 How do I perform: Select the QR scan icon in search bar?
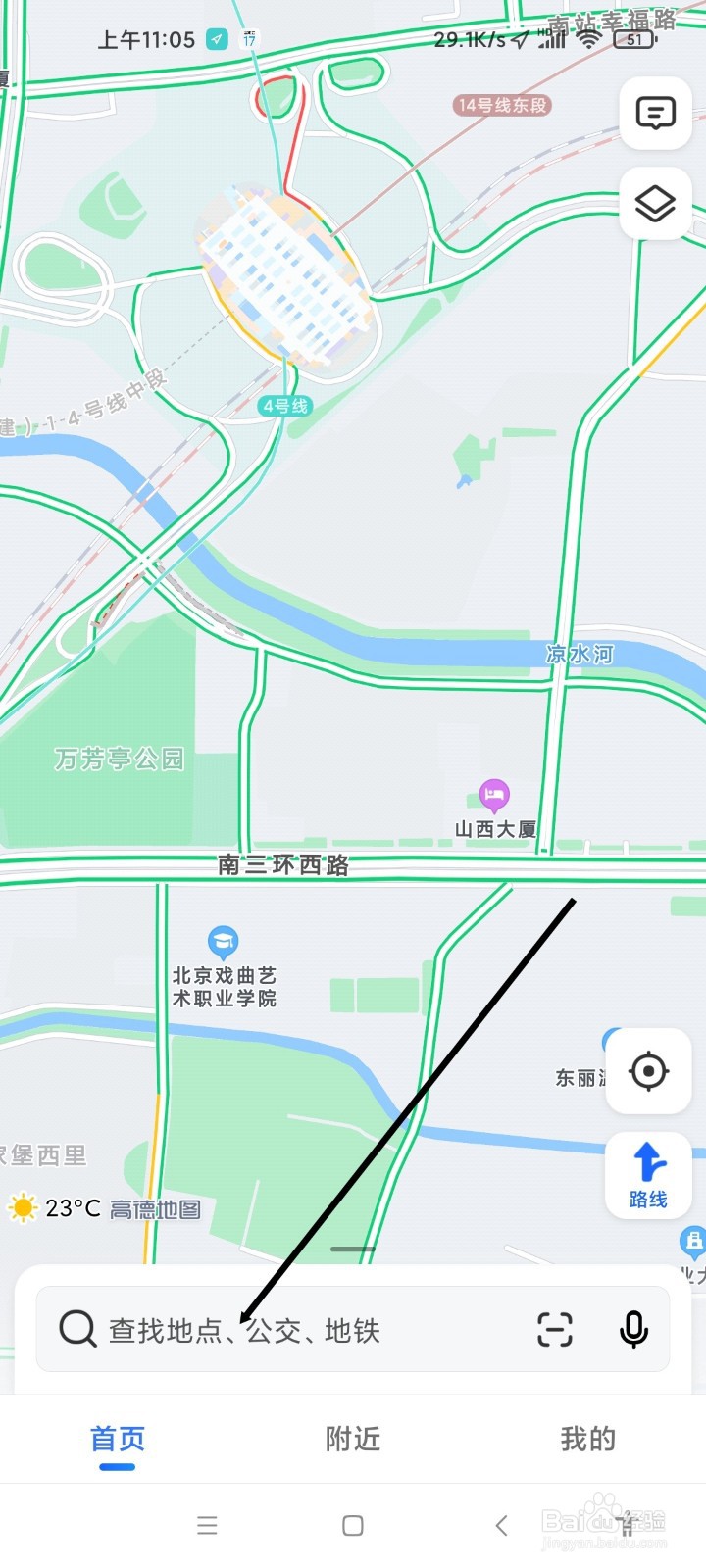coord(554,1330)
